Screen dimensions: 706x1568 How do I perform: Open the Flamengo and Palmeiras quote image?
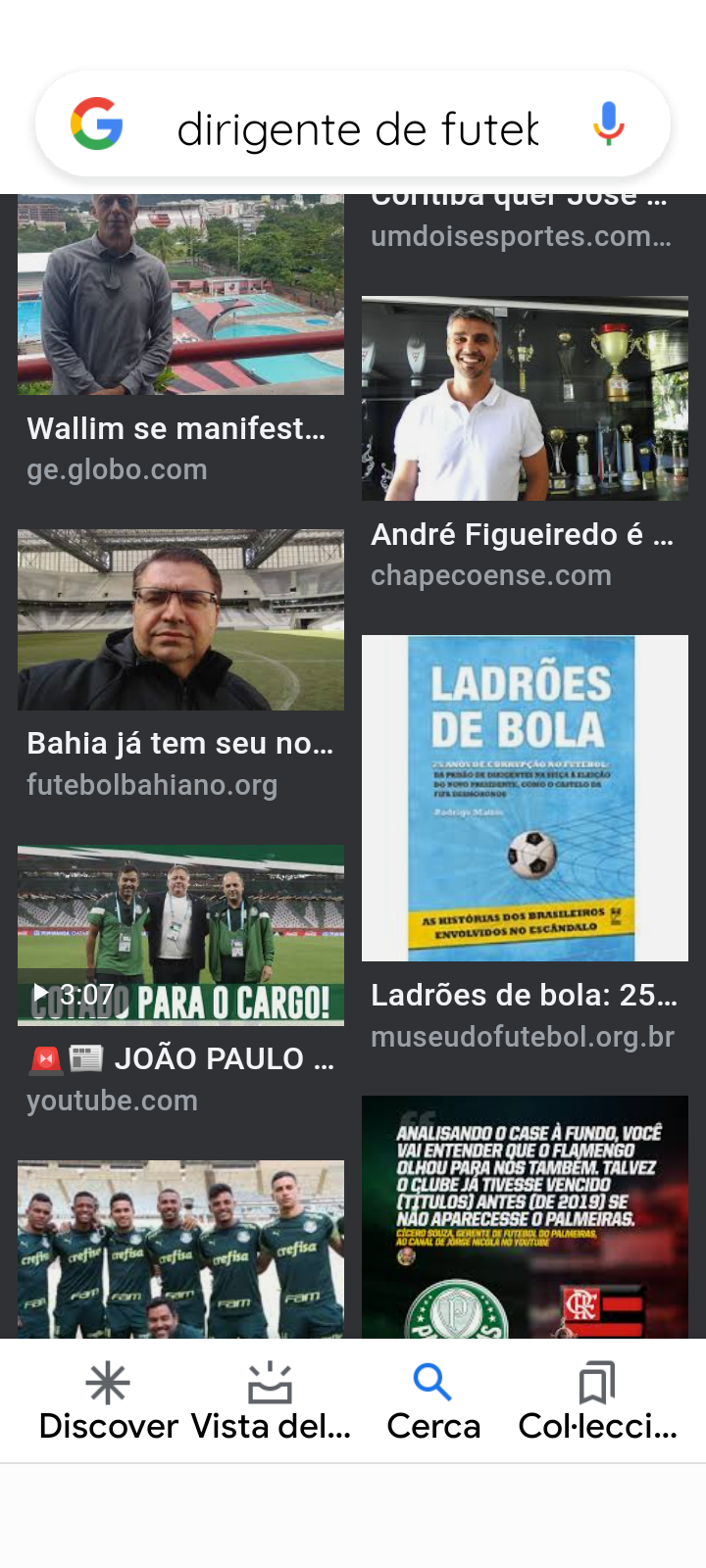pyautogui.click(x=525, y=1216)
